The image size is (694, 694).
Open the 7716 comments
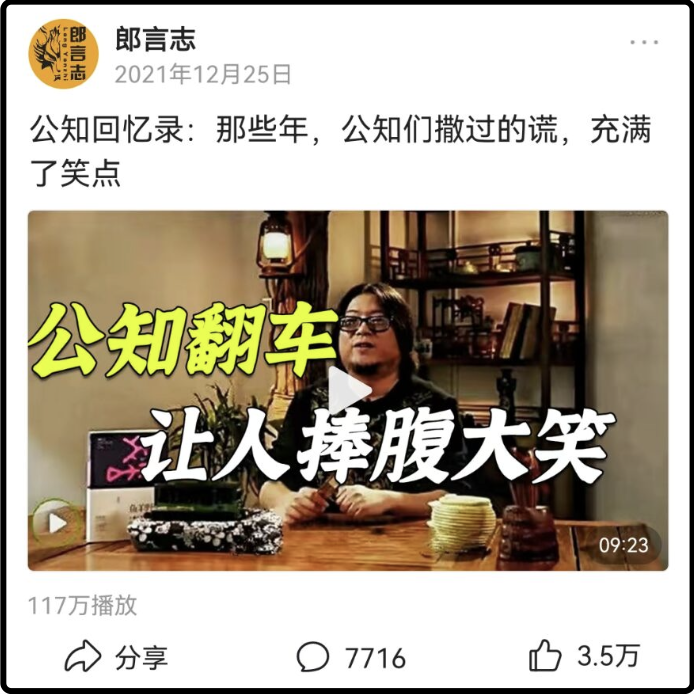pyautogui.click(x=352, y=657)
